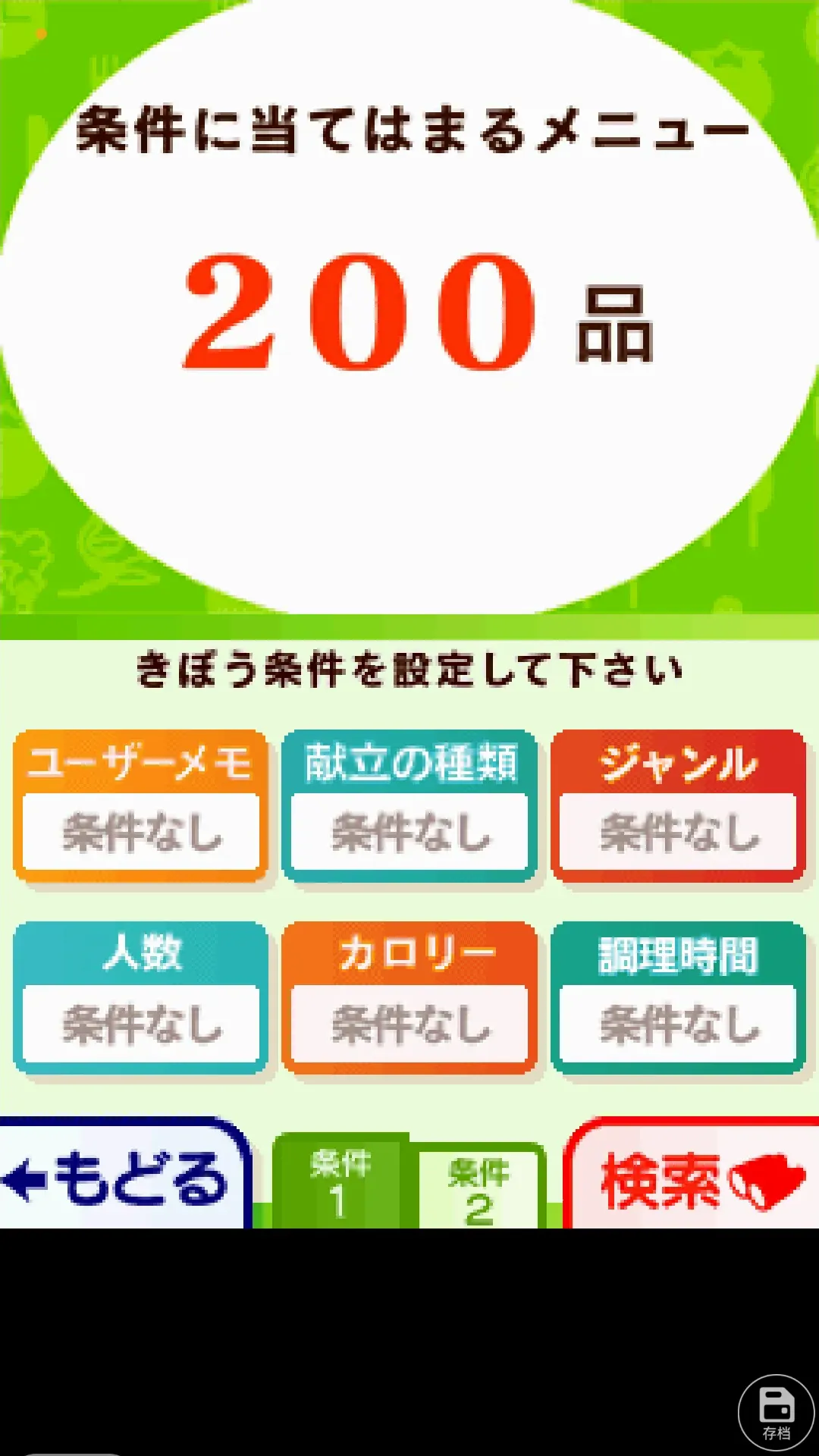Choose a 献立の種類 condition

coord(409,807)
